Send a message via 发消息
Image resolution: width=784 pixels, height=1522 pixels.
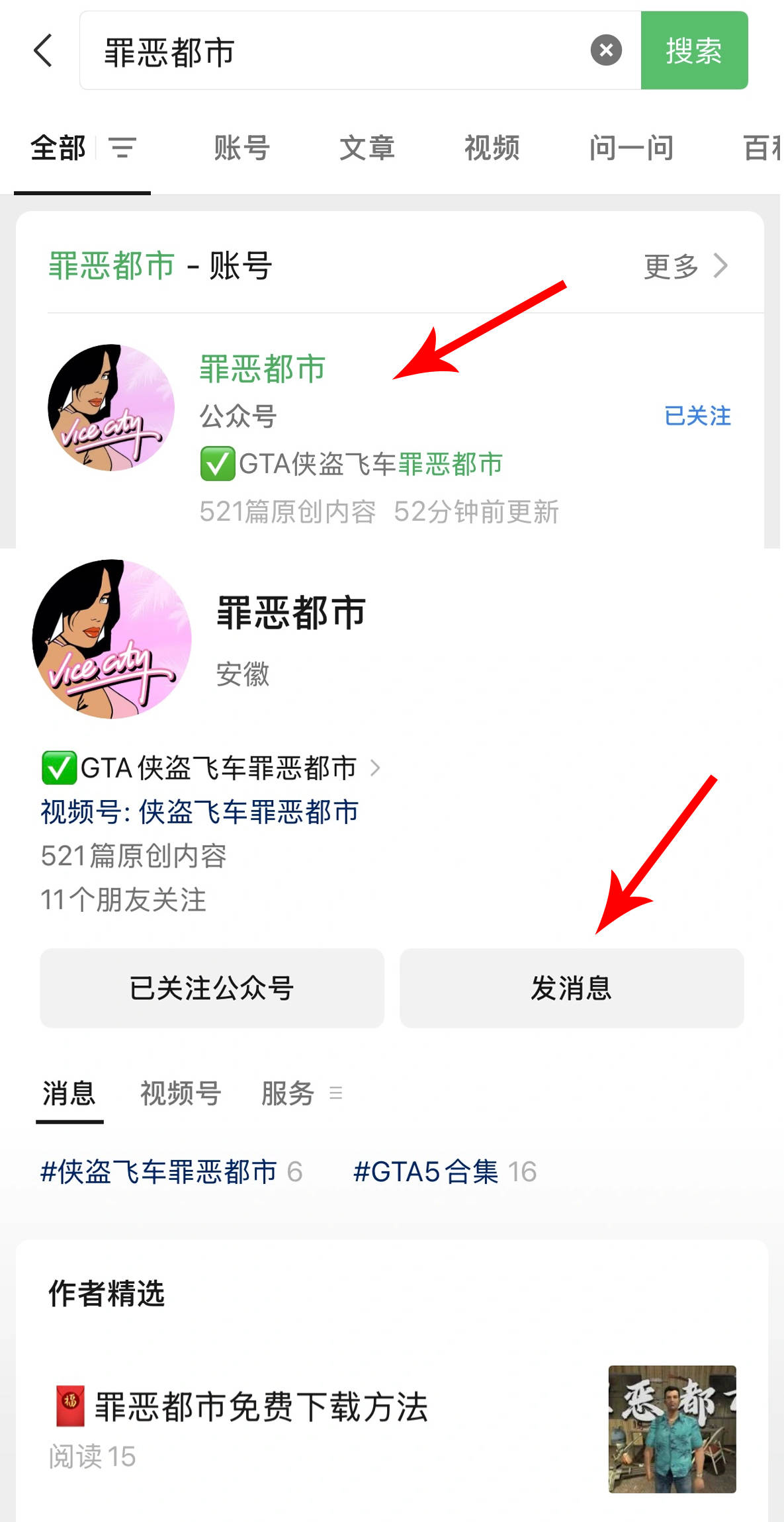tap(572, 988)
